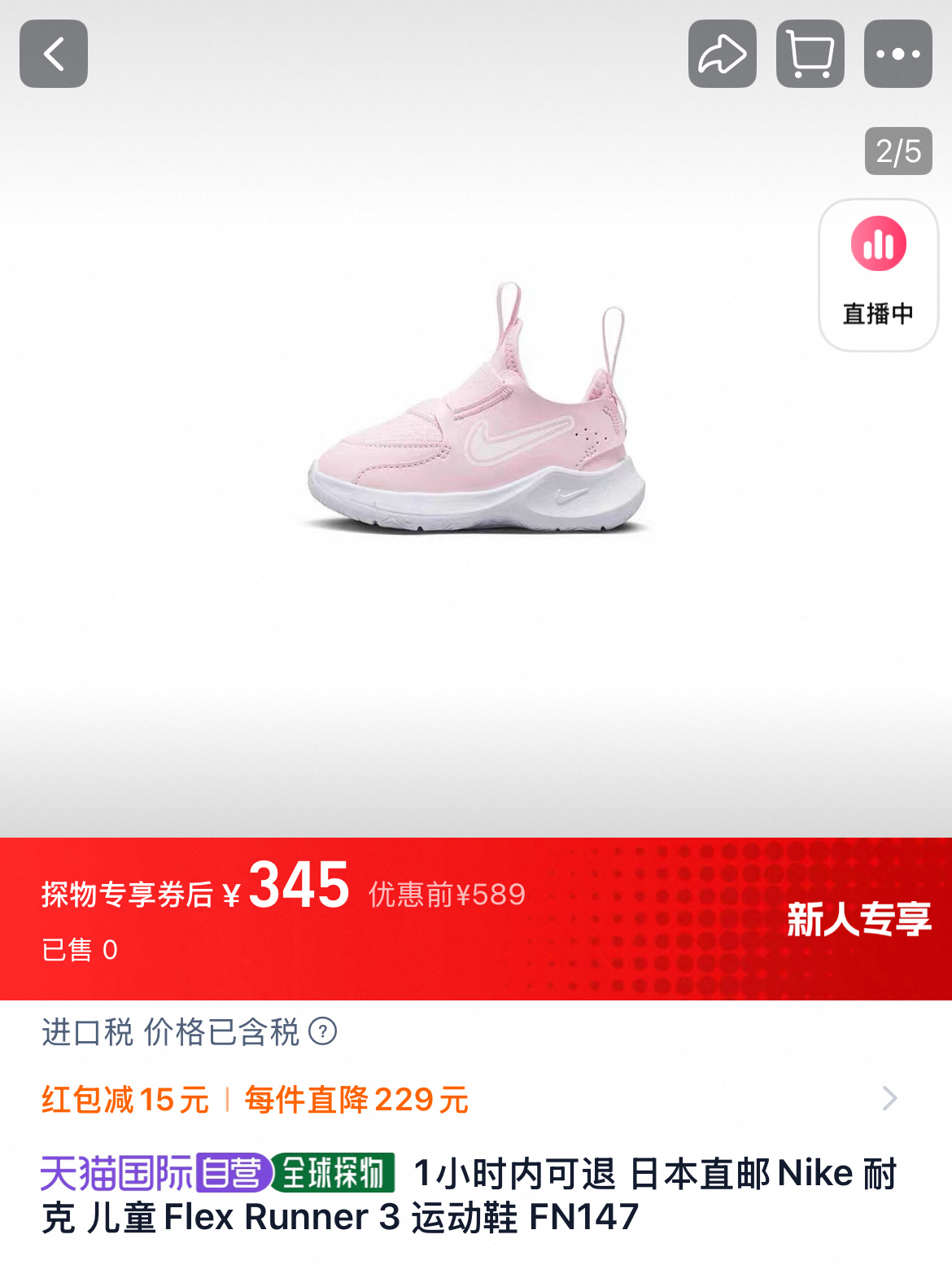952x1265 pixels.
Task: Open the three-dot overflow menu
Action: pos(898,54)
